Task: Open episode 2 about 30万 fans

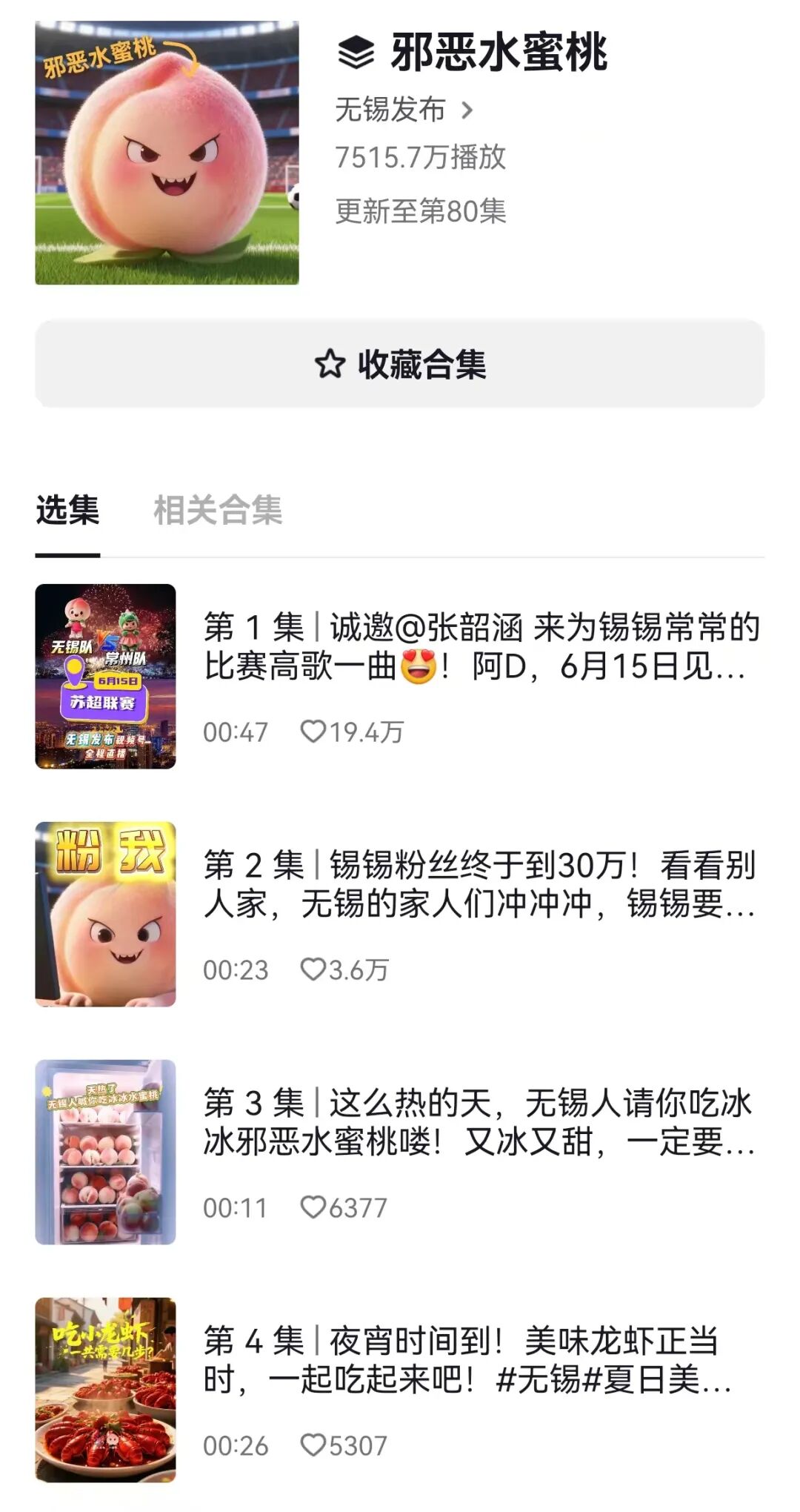Action: click(400, 915)
